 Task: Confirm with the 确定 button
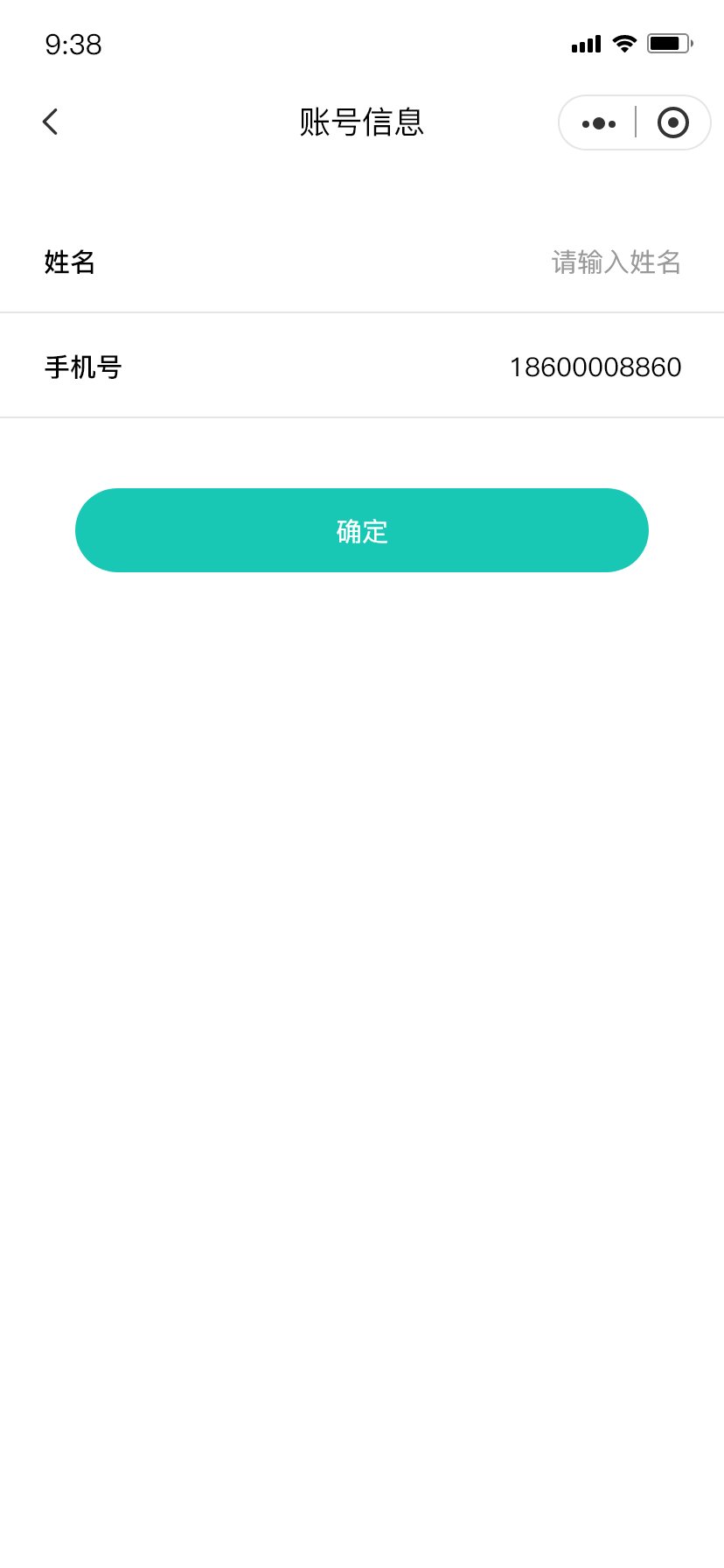pyautogui.click(x=362, y=530)
